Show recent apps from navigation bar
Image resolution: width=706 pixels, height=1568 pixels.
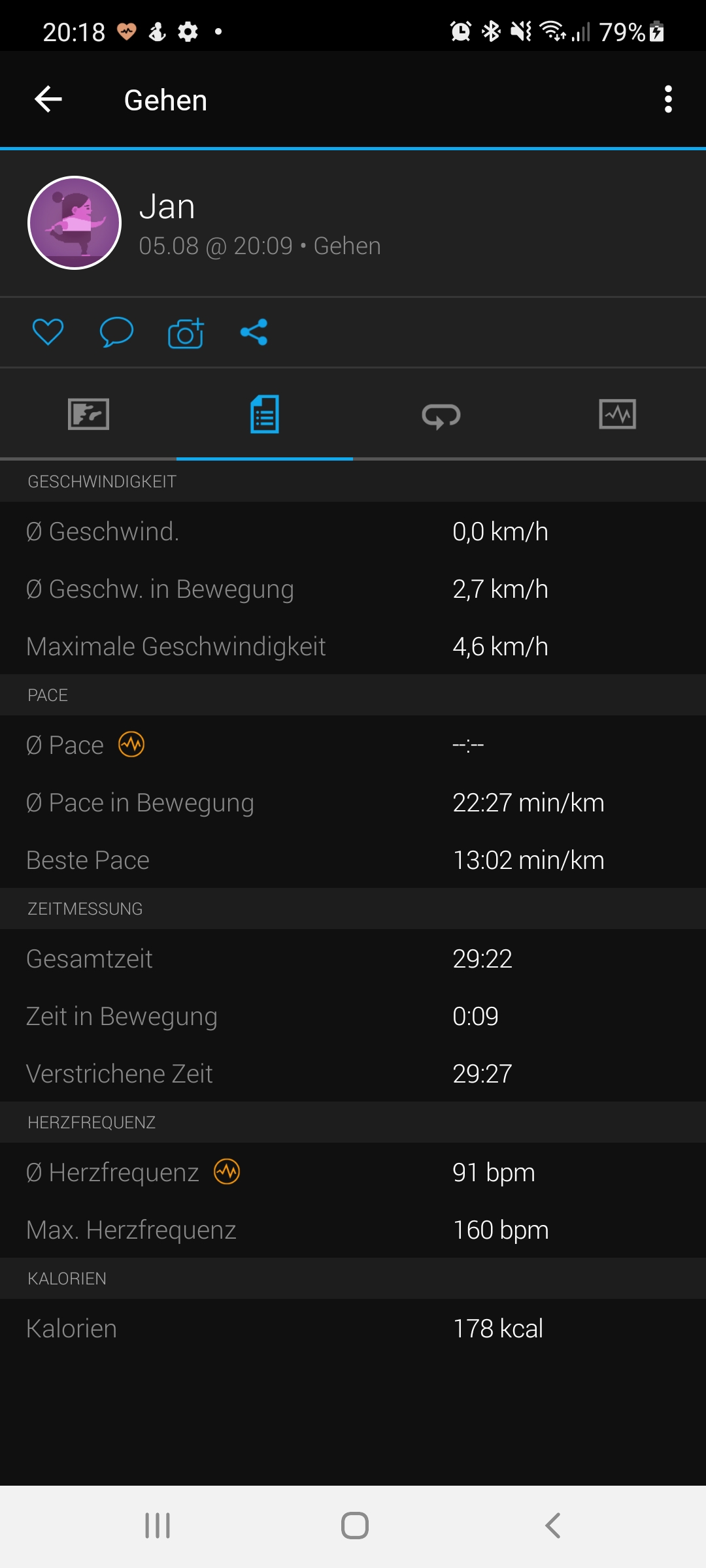coord(158,1526)
